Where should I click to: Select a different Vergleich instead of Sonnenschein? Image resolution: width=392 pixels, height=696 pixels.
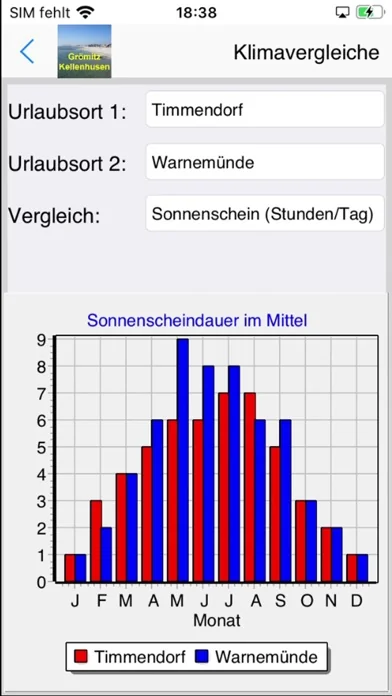tap(265, 214)
